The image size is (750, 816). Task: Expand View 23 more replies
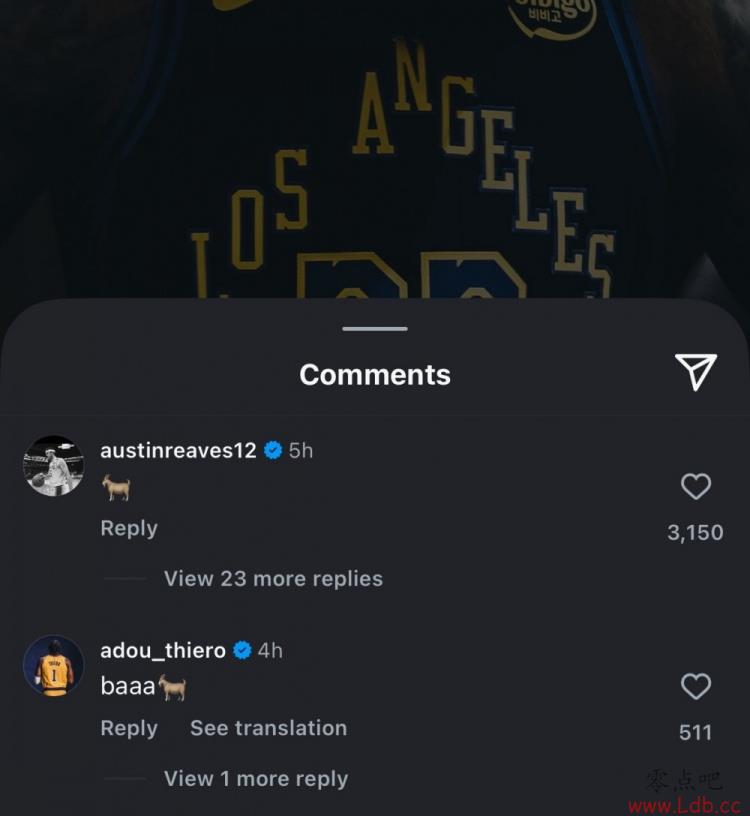point(273,578)
